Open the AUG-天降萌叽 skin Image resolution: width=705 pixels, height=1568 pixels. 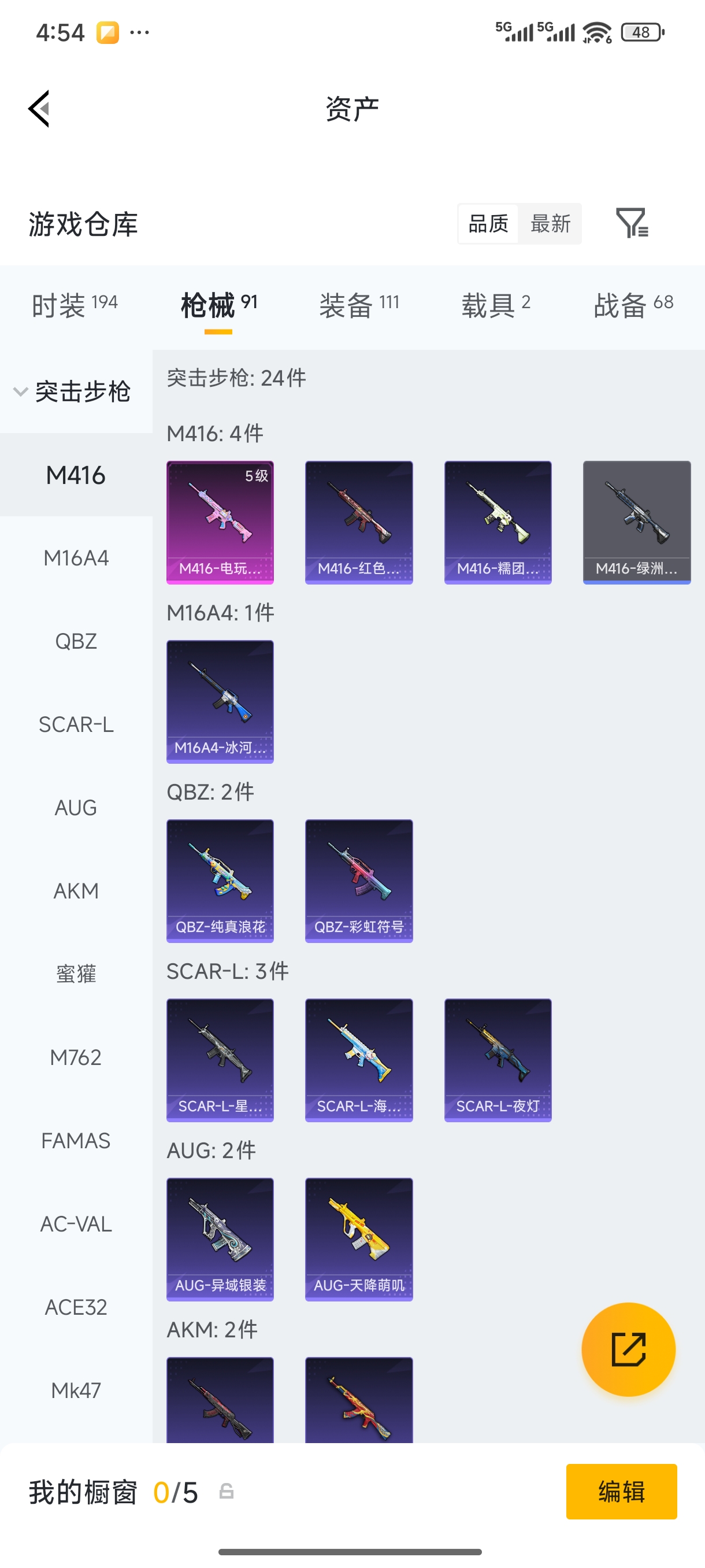click(x=359, y=1239)
